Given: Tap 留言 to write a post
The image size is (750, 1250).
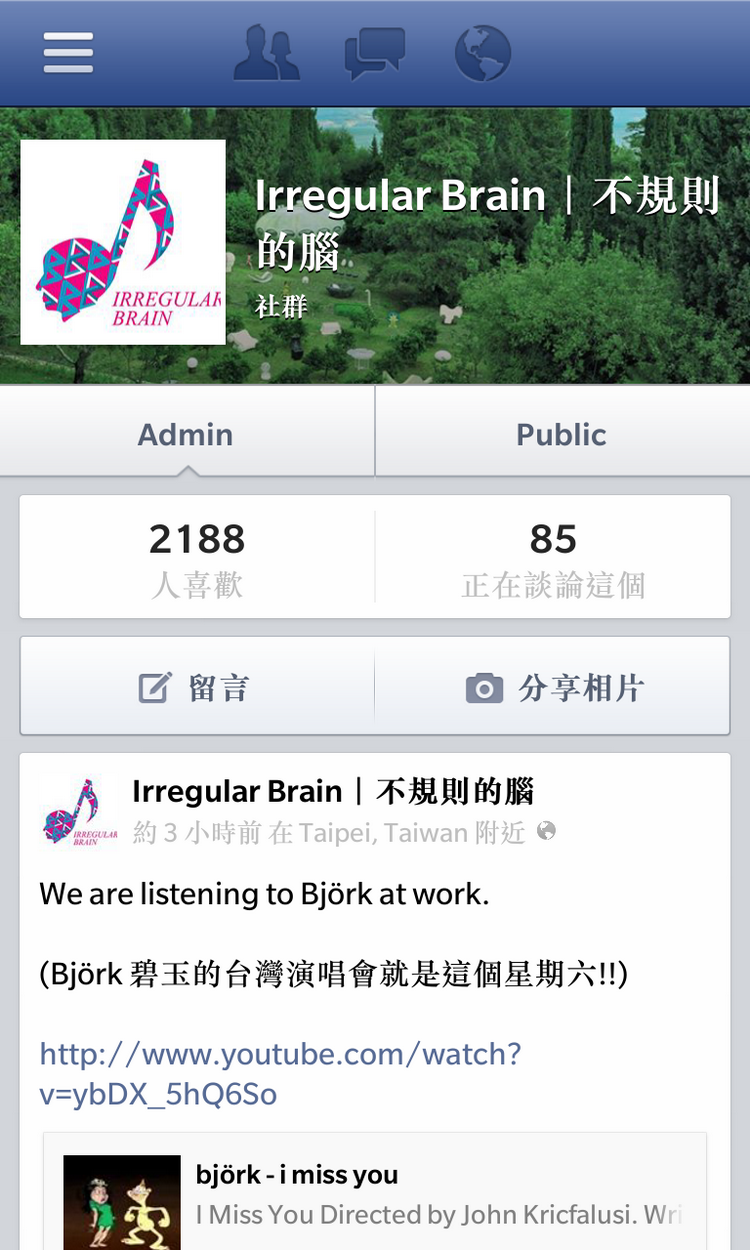Looking at the screenshot, I should pyautogui.click(x=196, y=687).
